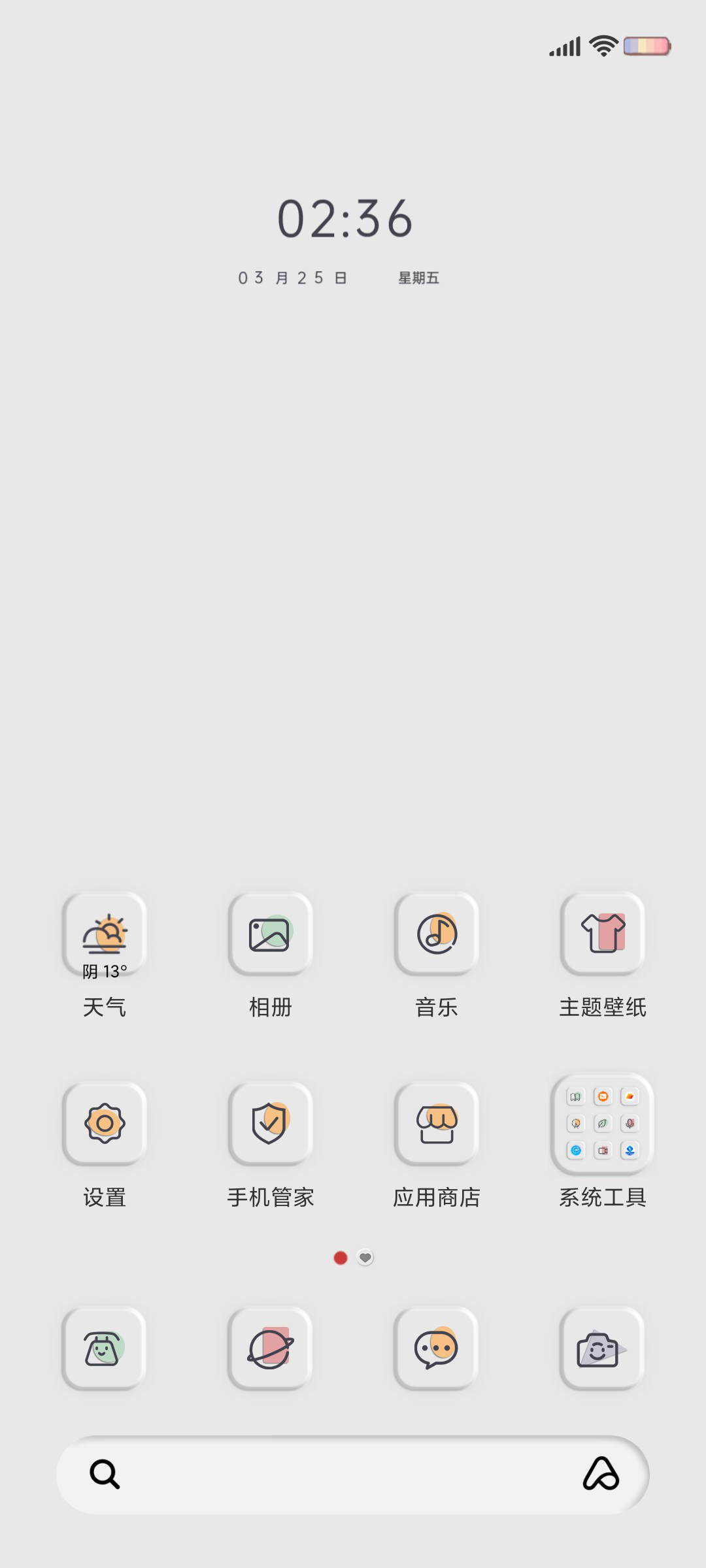Expand the 系统工具 folder

pyautogui.click(x=602, y=1124)
